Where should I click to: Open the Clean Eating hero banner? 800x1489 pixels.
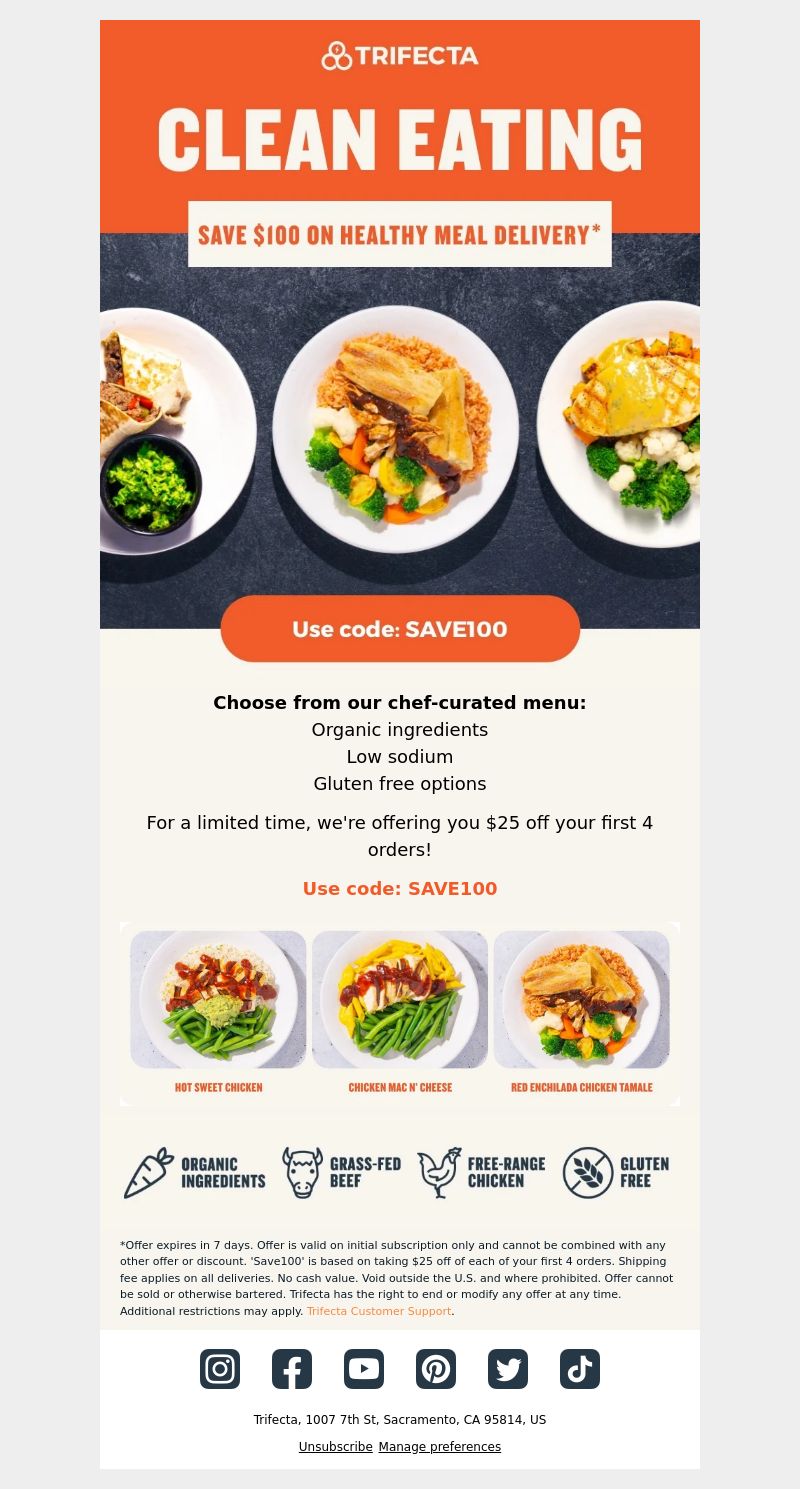(400, 324)
